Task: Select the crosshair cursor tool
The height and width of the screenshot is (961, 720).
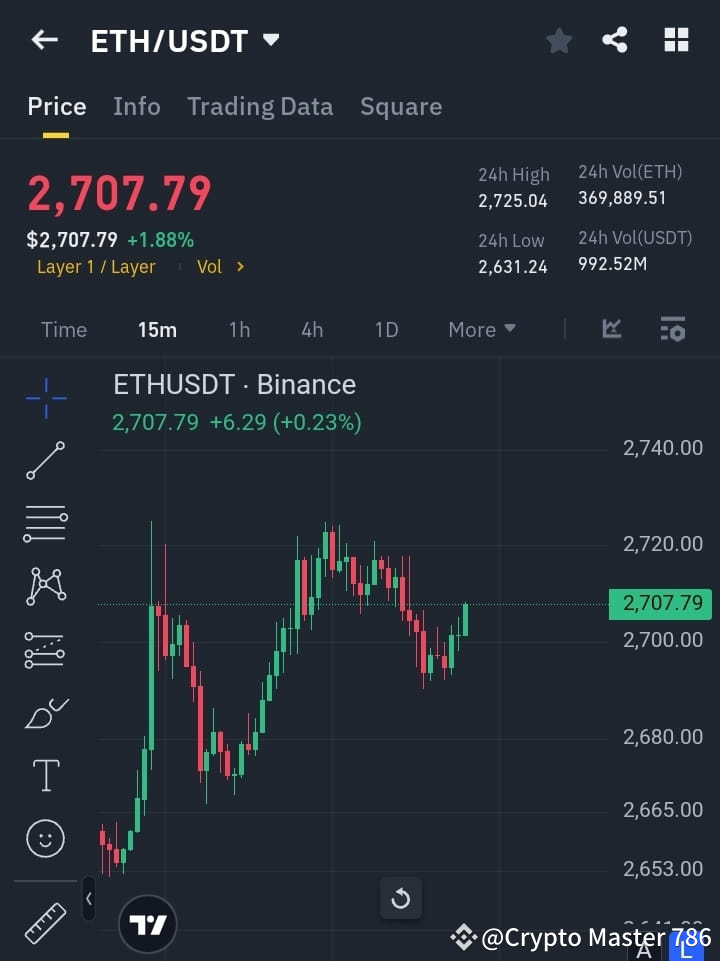Action: point(45,398)
